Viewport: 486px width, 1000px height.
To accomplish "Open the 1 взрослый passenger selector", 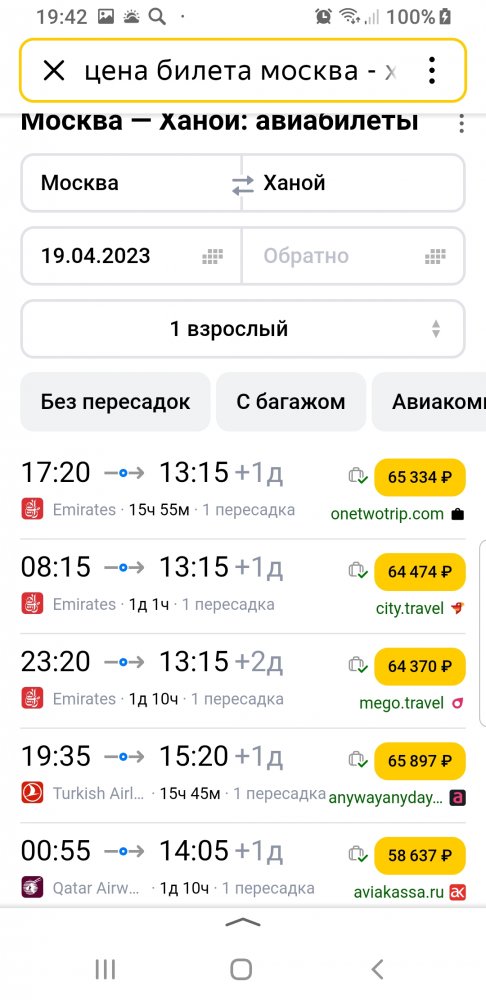I will (x=243, y=329).
